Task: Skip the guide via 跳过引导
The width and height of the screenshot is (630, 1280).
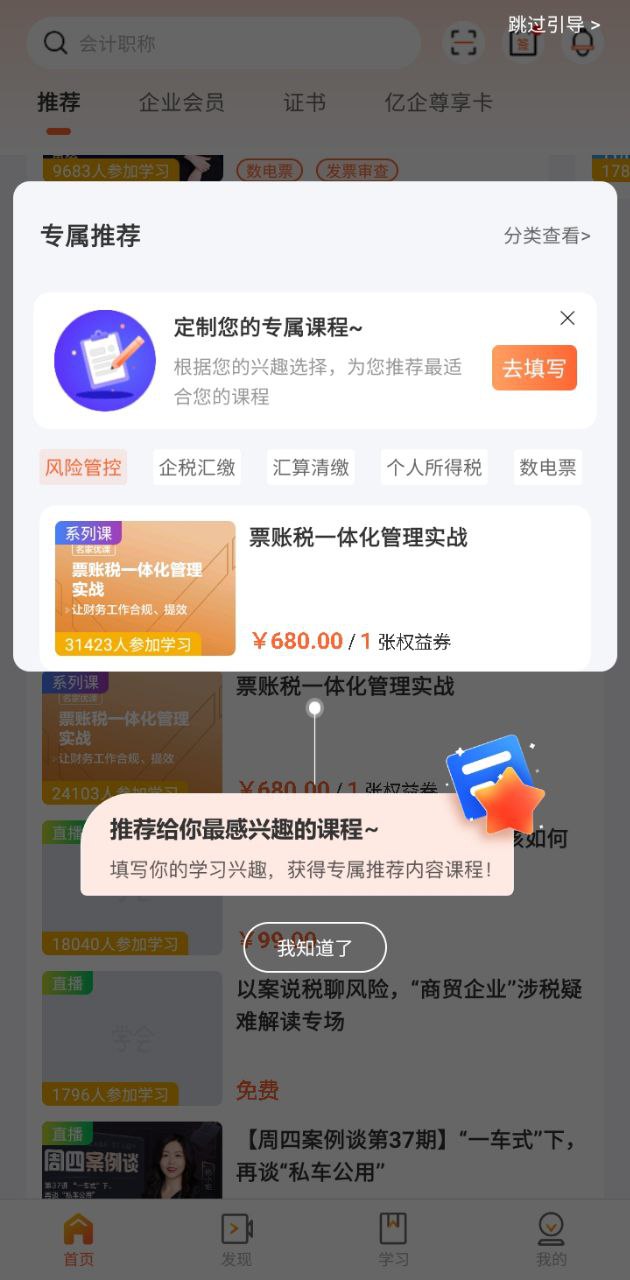Action: [x=554, y=25]
